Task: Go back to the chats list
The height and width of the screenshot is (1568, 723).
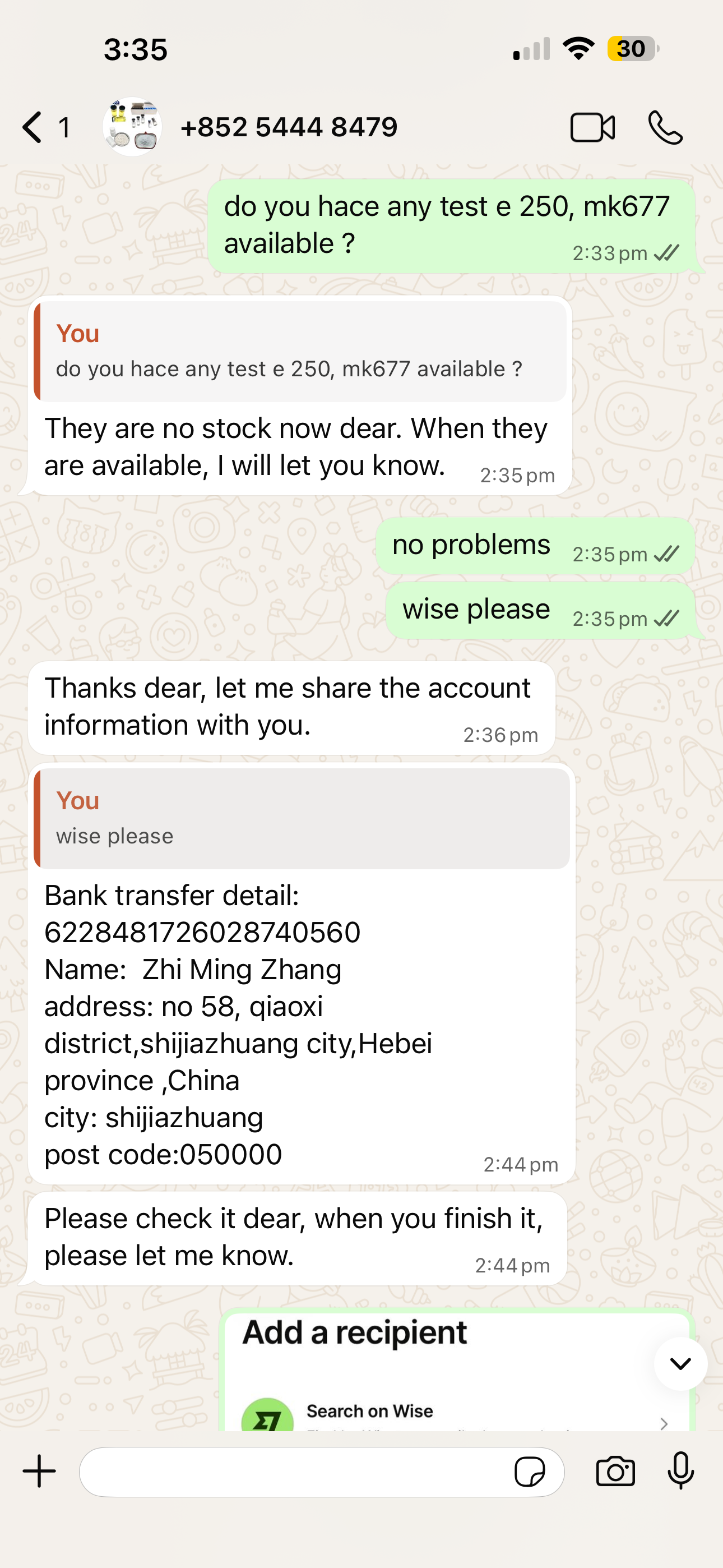Action: [34, 127]
